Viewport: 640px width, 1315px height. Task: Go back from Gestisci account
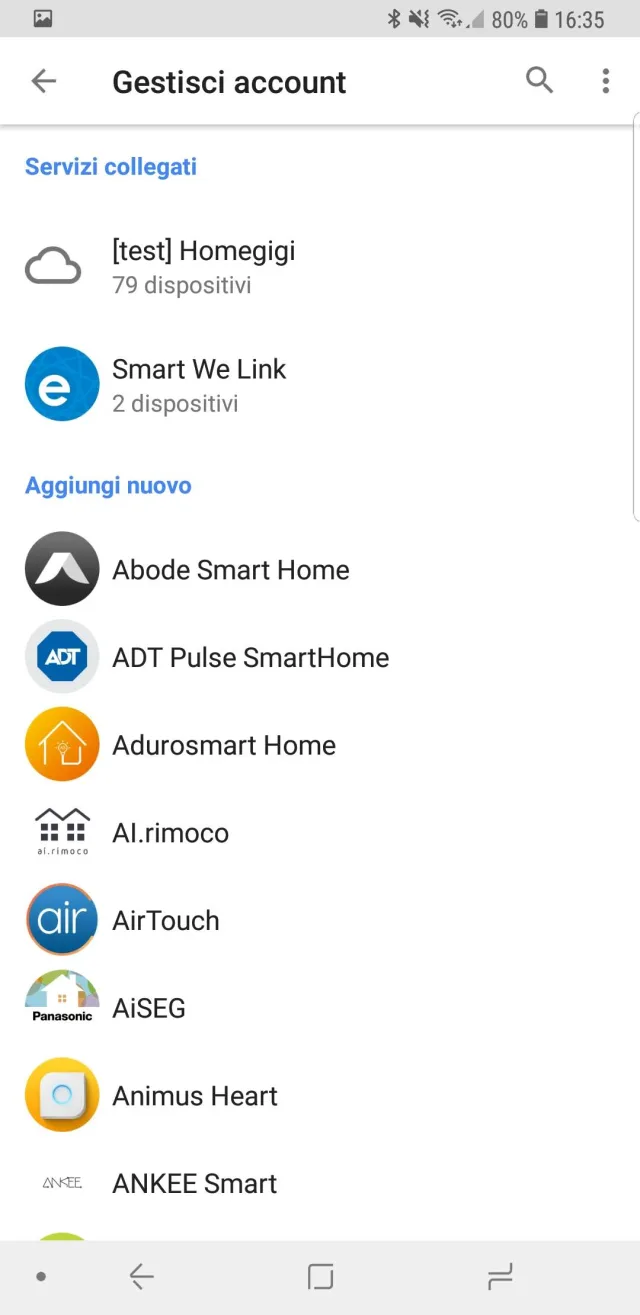[44, 81]
